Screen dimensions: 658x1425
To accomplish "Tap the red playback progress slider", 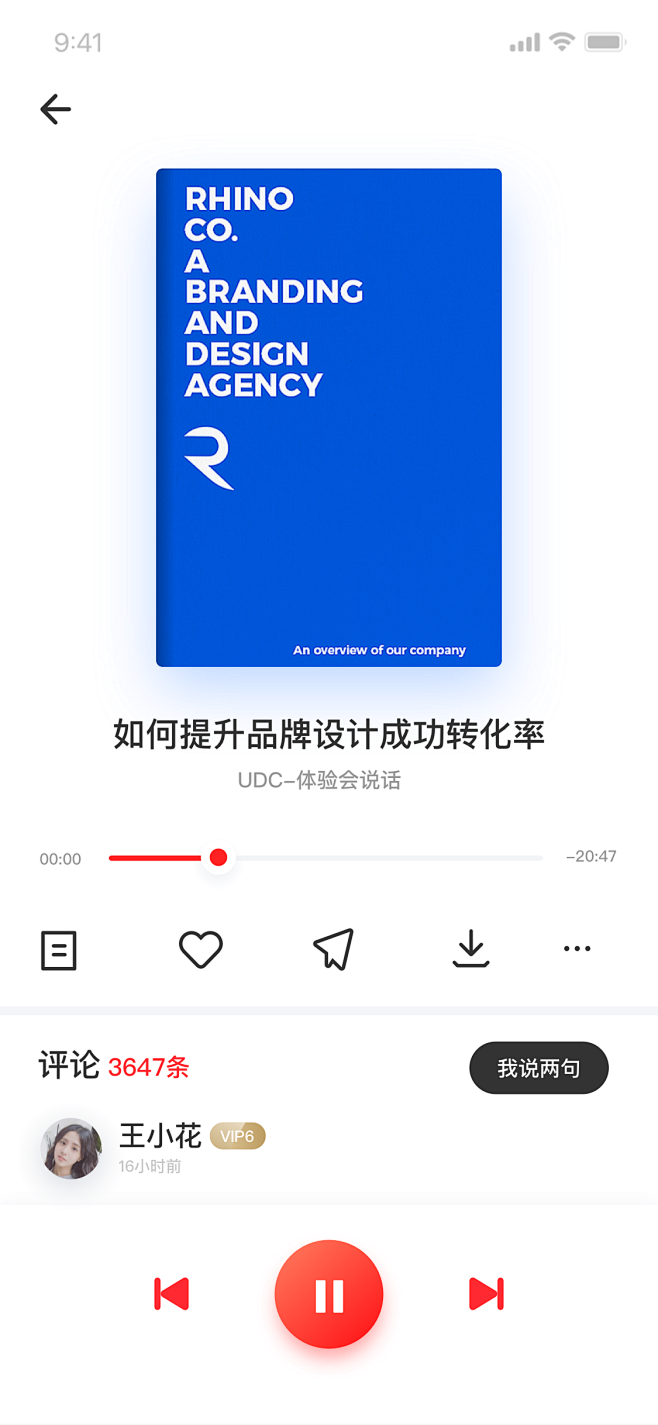I will point(218,858).
